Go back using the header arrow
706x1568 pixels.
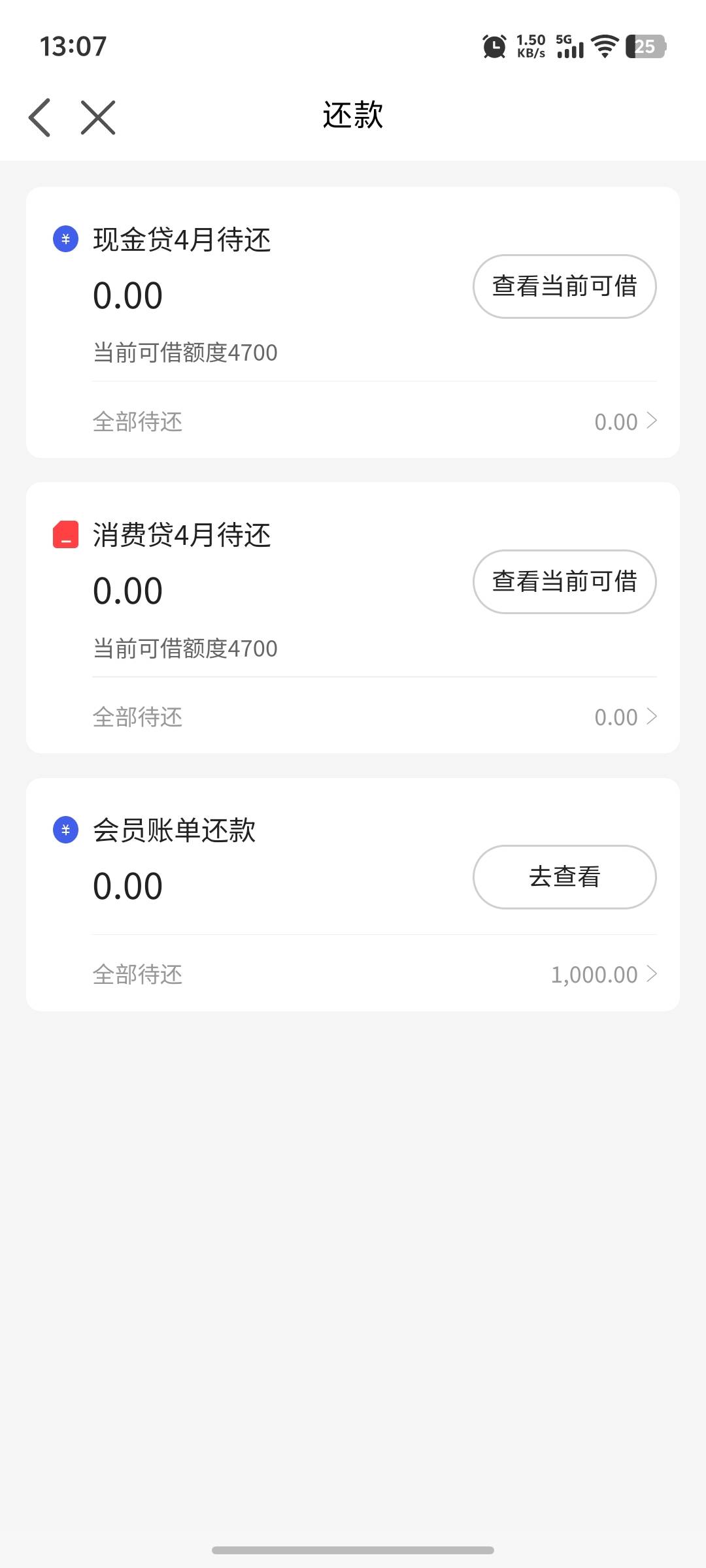[40, 118]
